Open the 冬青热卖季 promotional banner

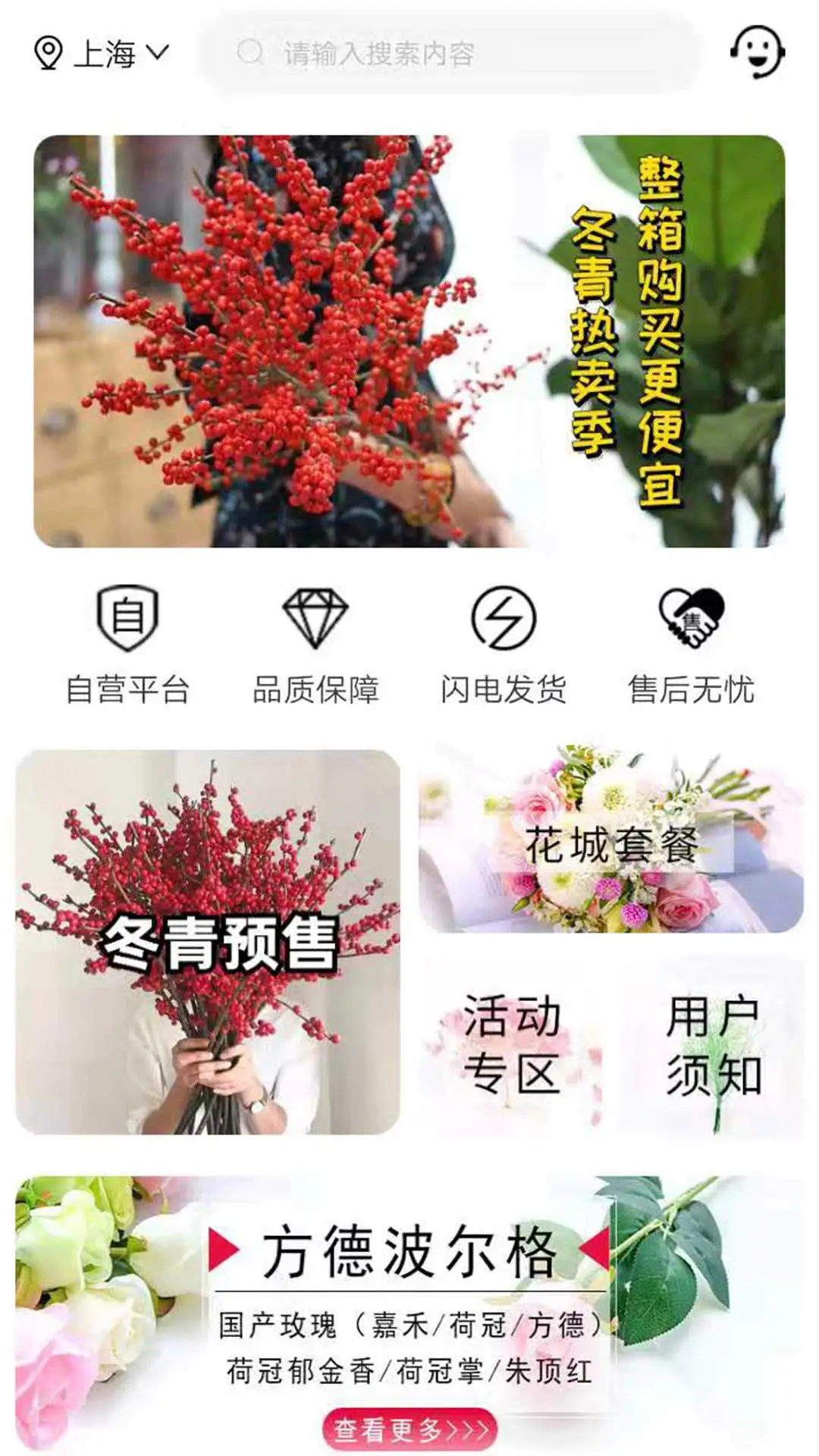[409, 341]
